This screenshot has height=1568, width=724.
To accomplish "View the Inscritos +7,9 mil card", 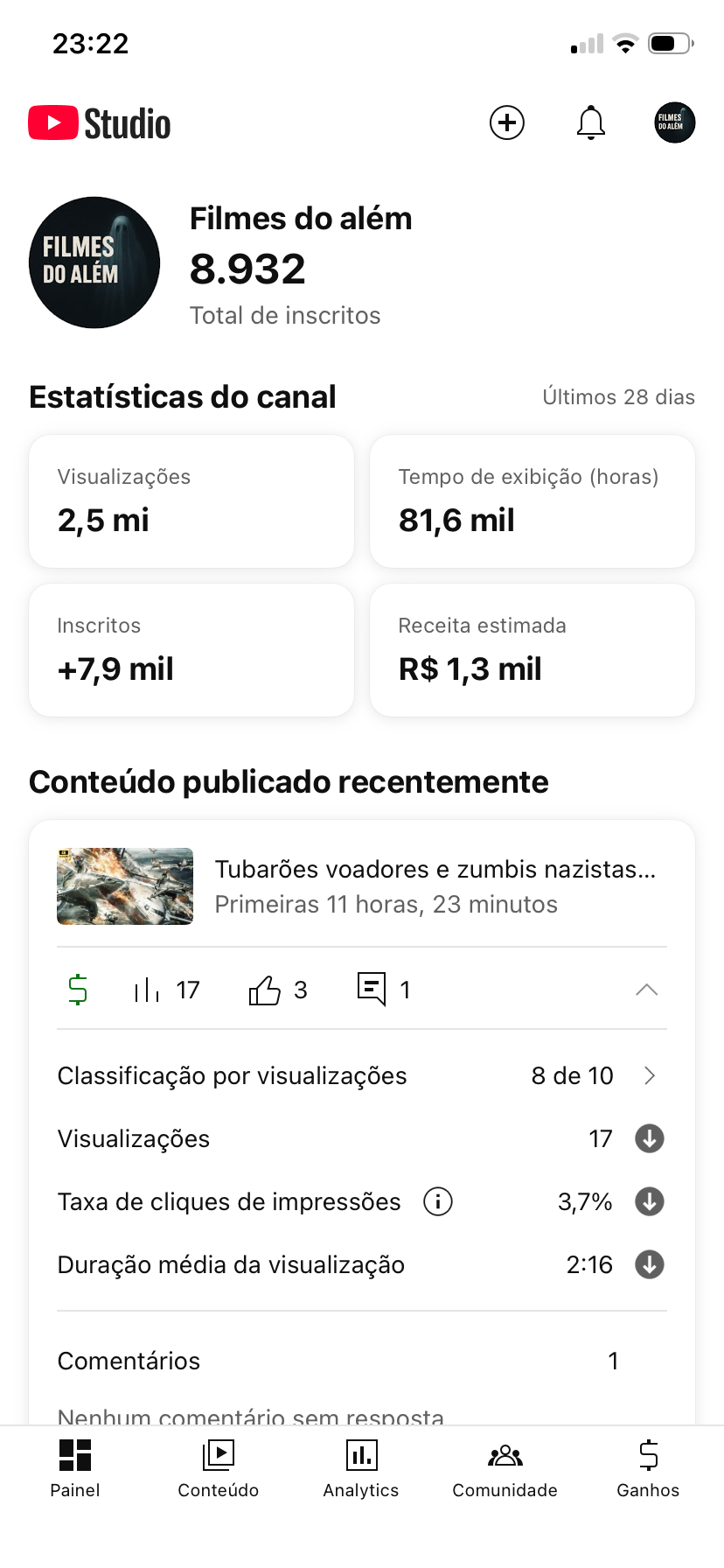I will [191, 650].
